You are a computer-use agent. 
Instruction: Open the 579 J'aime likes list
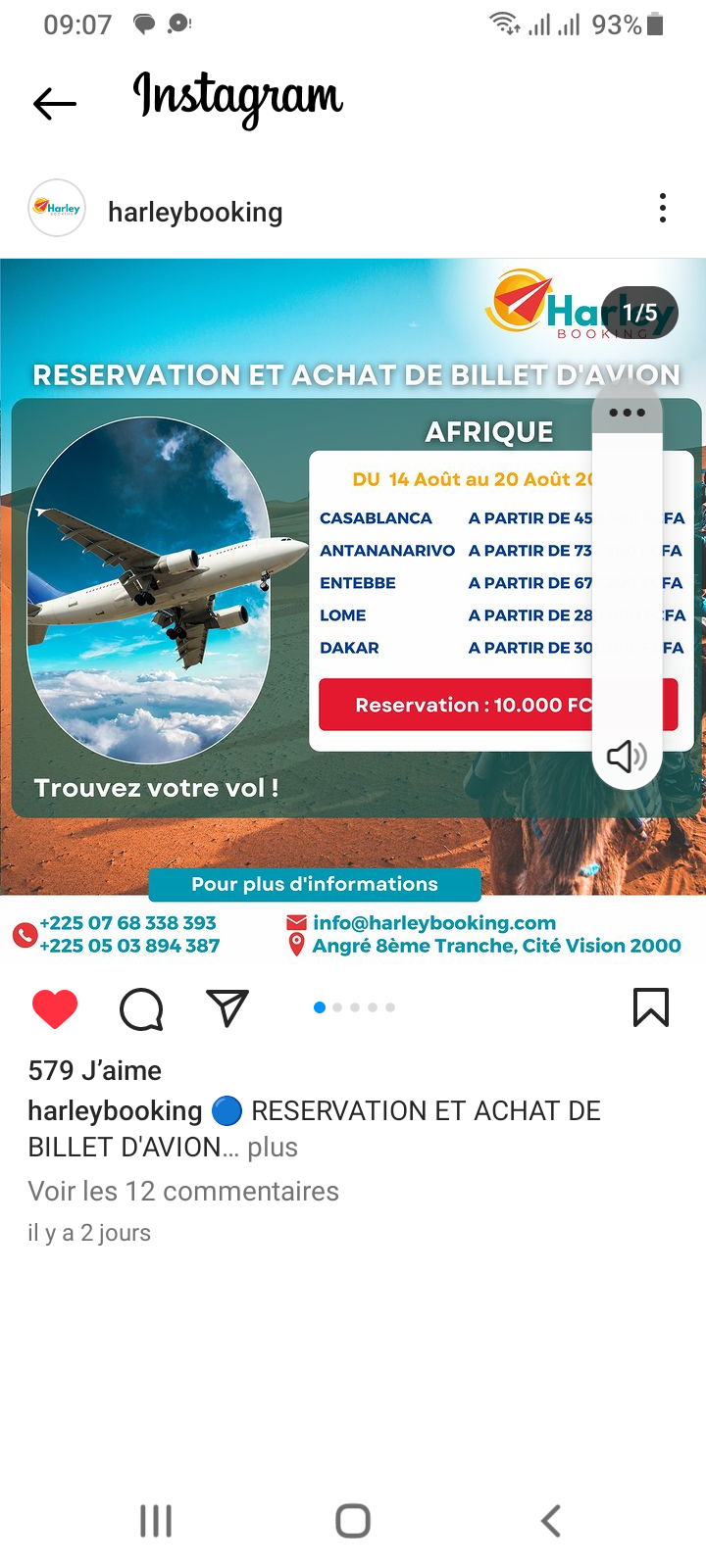[95, 1070]
